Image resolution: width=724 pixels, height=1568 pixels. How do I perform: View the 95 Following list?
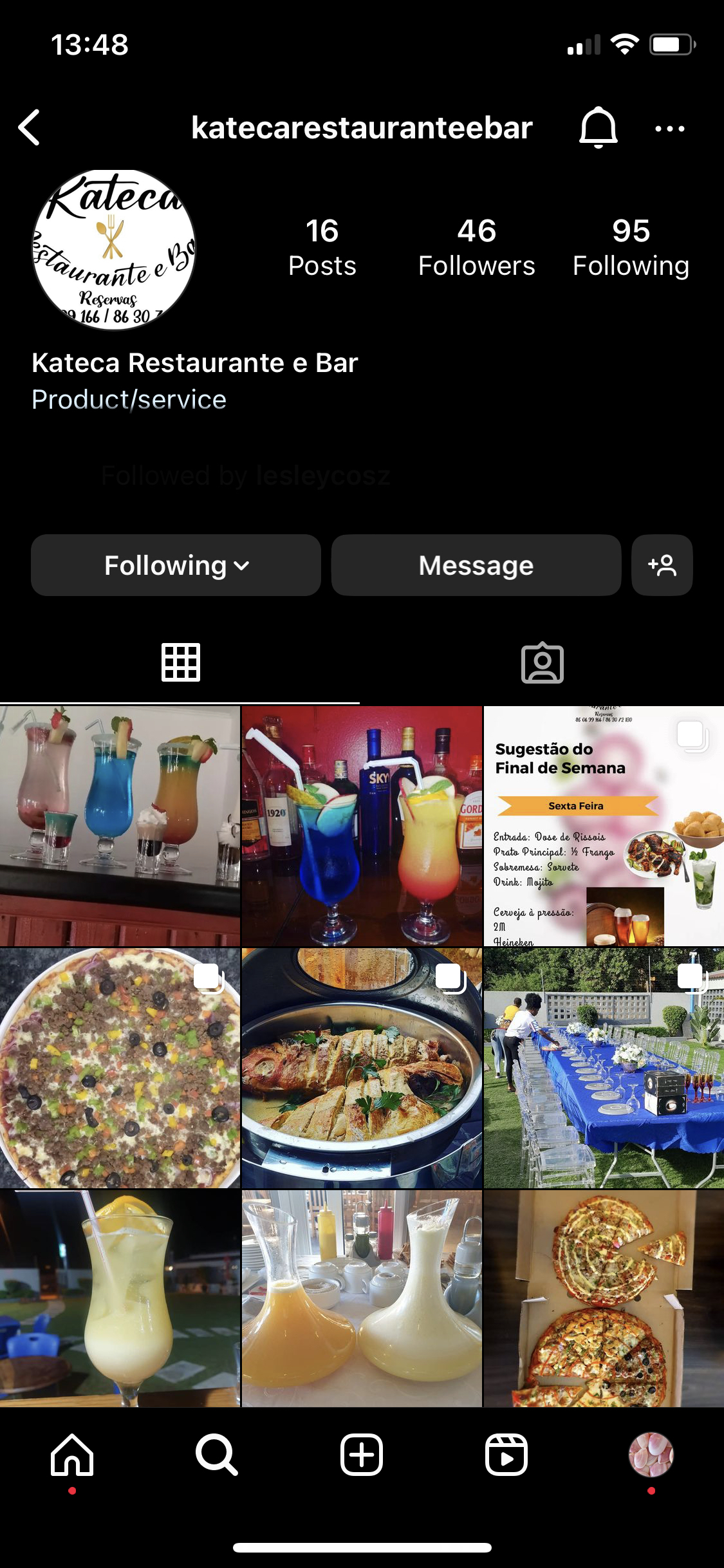631,248
